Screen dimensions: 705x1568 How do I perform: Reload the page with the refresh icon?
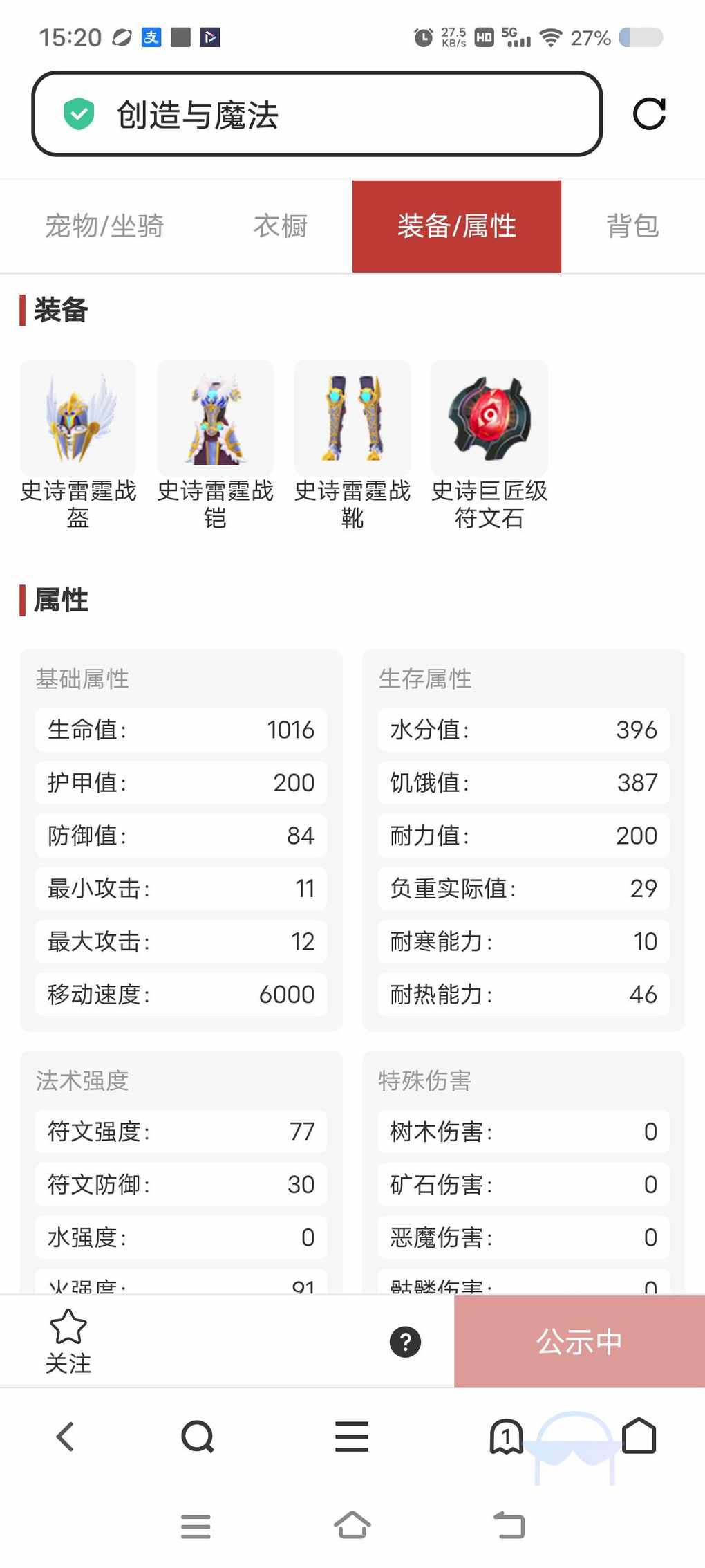tap(648, 114)
